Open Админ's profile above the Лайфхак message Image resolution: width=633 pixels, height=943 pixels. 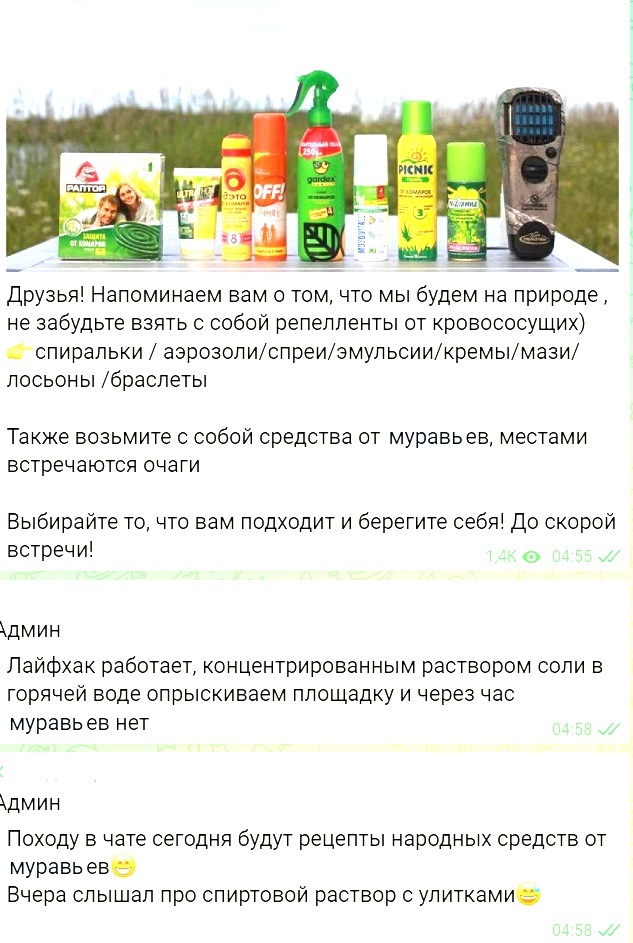click(x=30, y=630)
